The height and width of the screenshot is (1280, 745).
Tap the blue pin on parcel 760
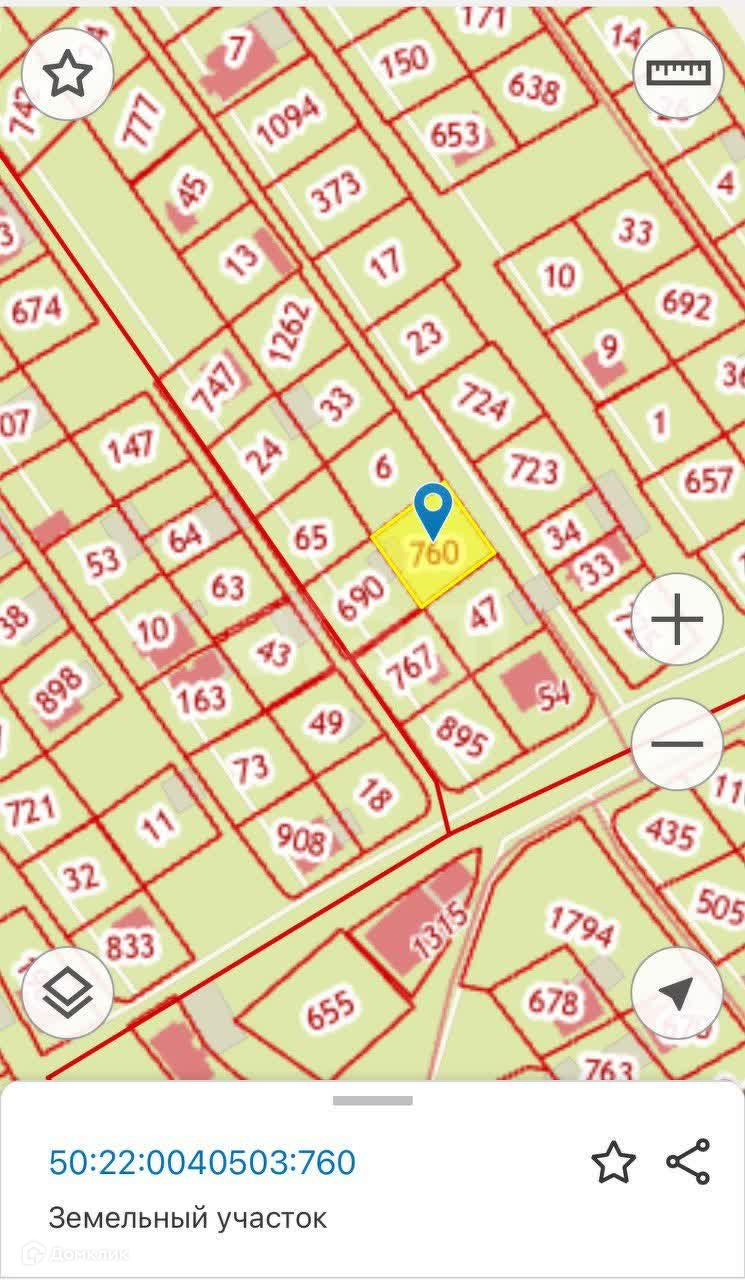pyautogui.click(x=434, y=509)
